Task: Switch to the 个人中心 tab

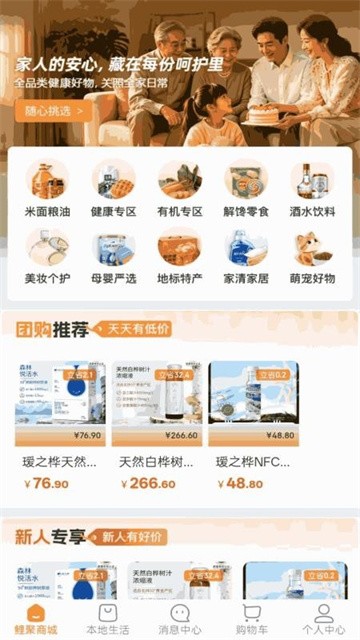Action: (x=324, y=619)
